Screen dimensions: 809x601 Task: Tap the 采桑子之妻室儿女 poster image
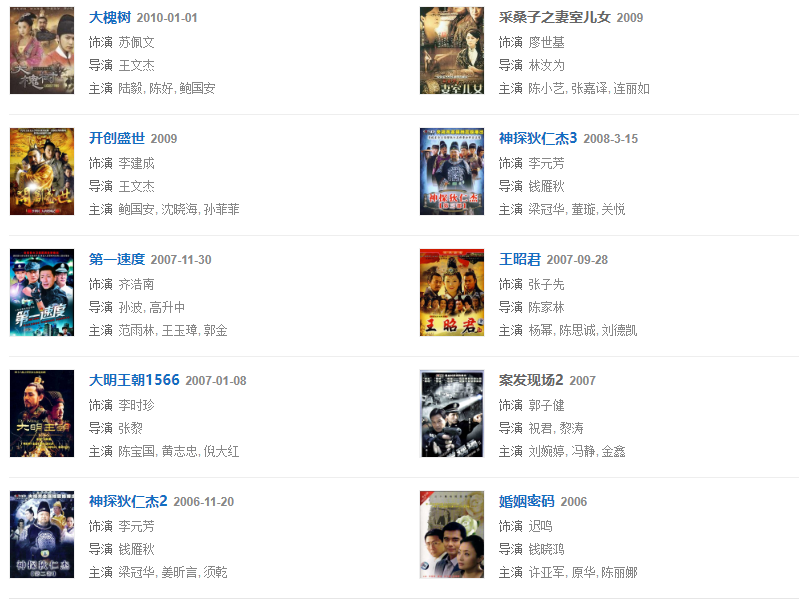pyautogui.click(x=452, y=51)
